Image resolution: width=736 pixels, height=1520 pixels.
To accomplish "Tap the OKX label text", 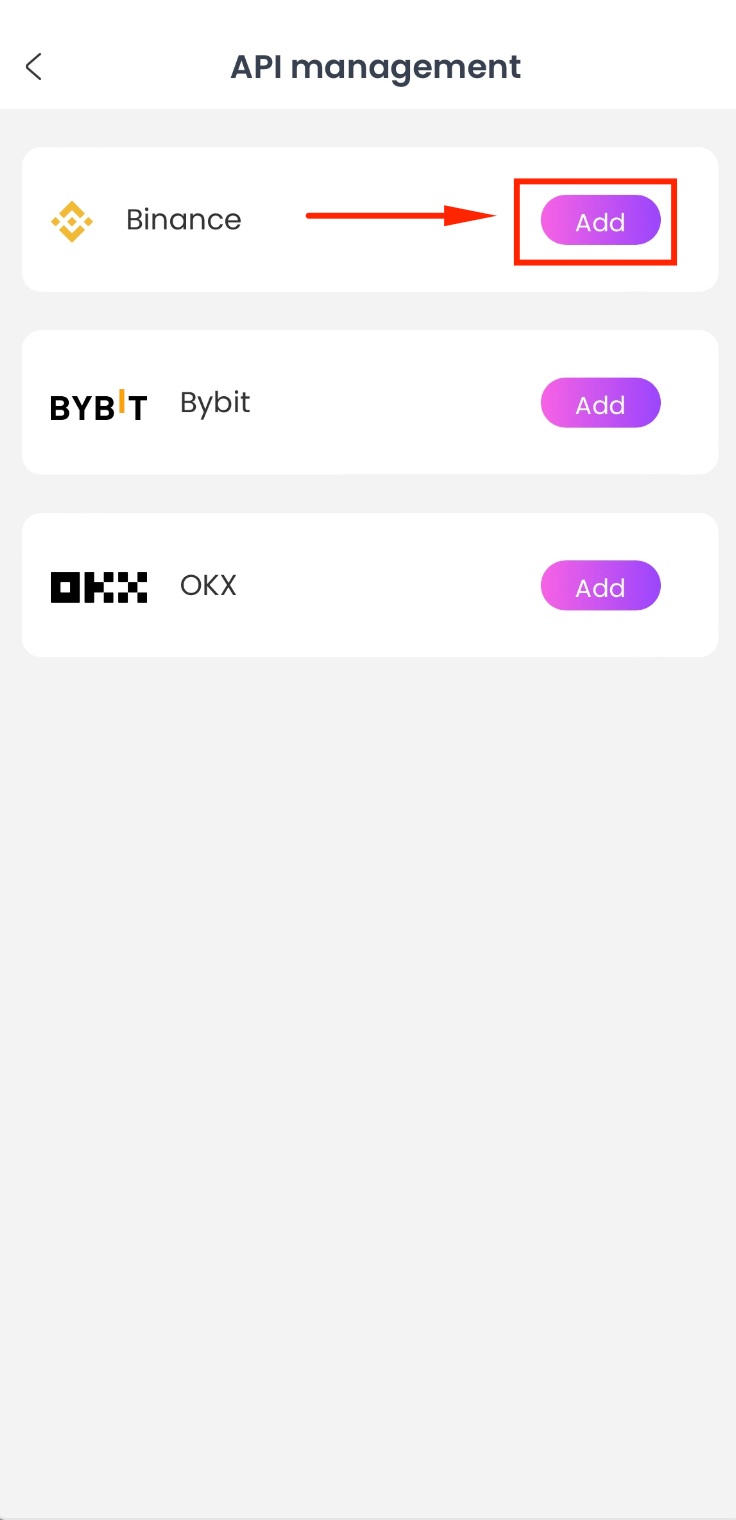I will click(x=208, y=585).
